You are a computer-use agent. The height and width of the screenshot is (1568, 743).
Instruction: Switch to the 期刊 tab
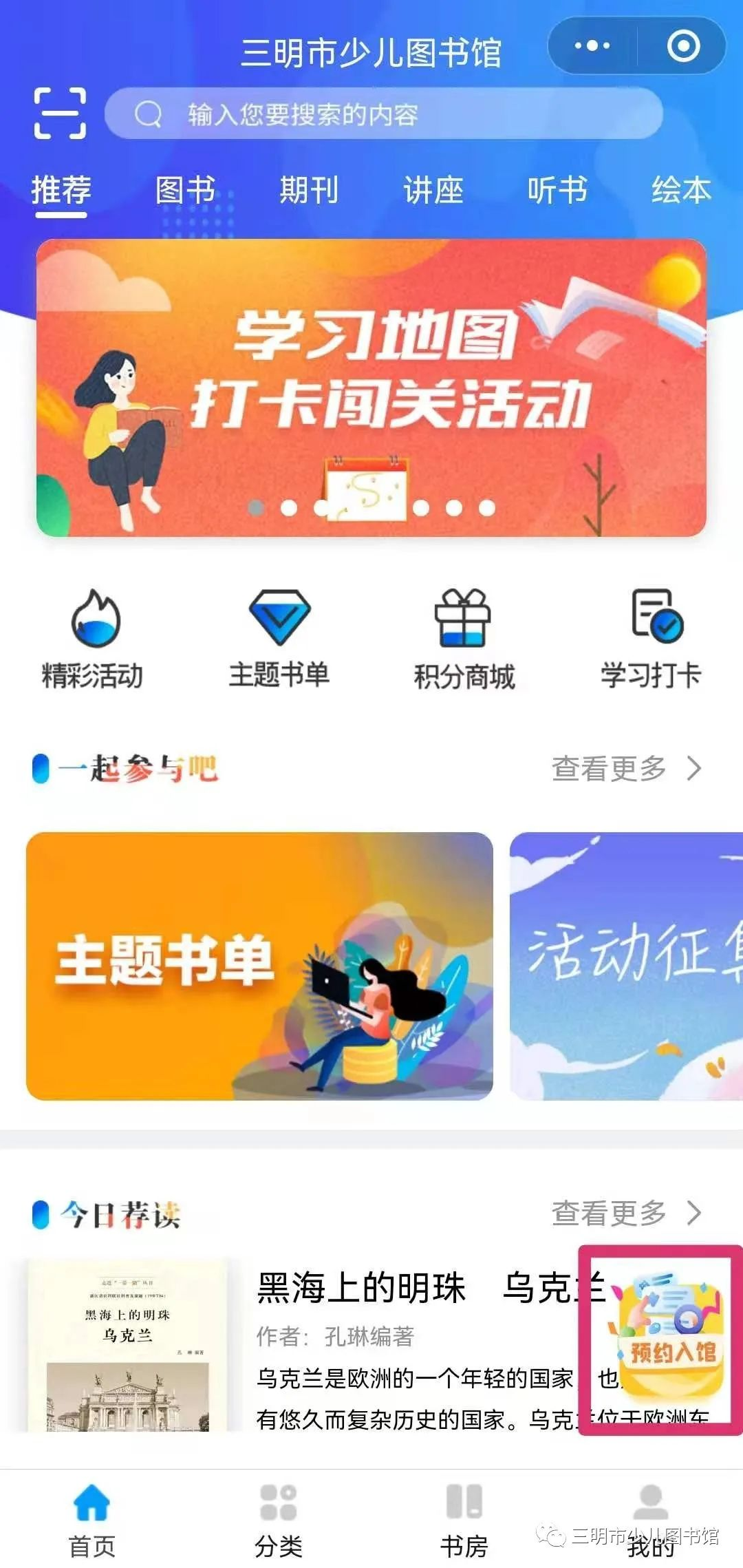coord(309,191)
